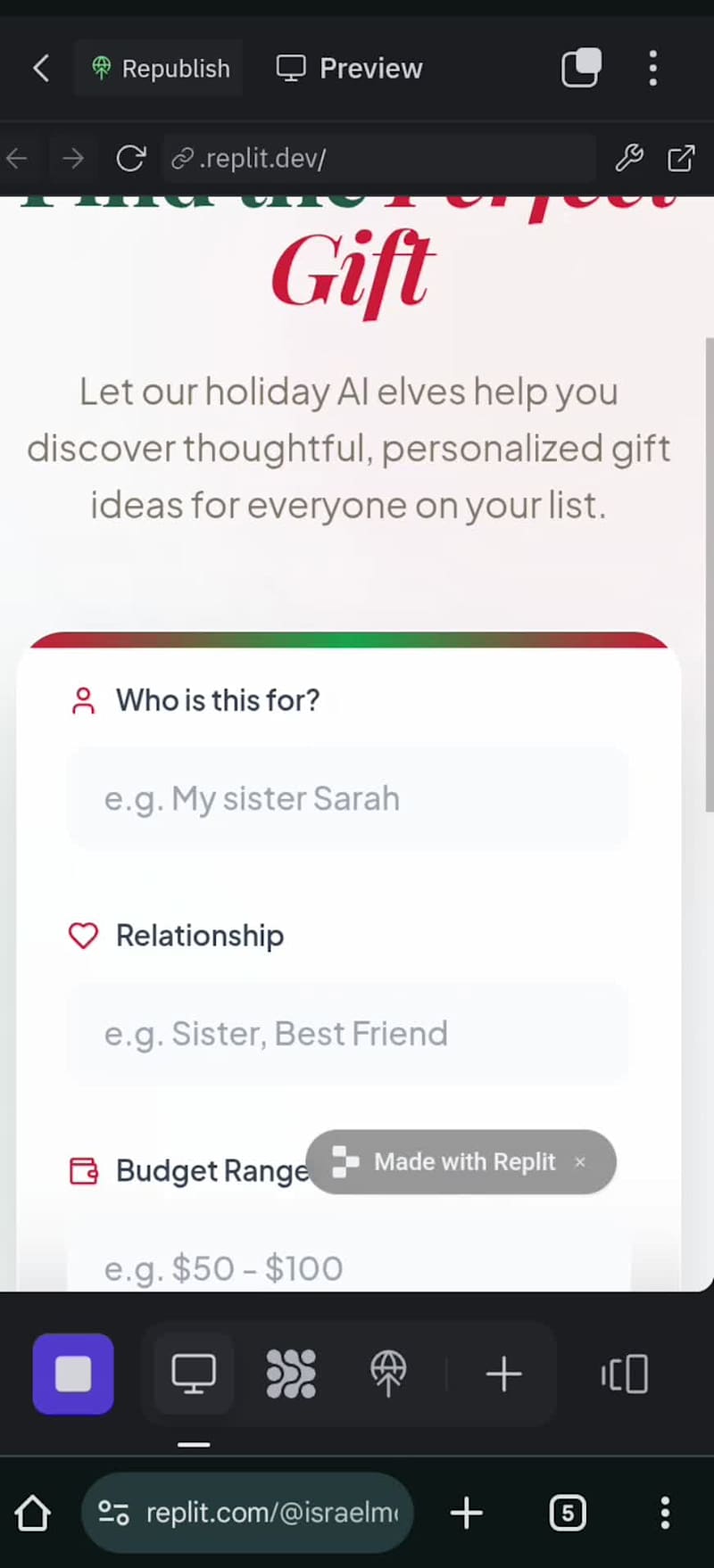The width and height of the screenshot is (714, 1568).
Task: Select the Replit logo icon in bottom toolbar
Action: (387, 1374)
